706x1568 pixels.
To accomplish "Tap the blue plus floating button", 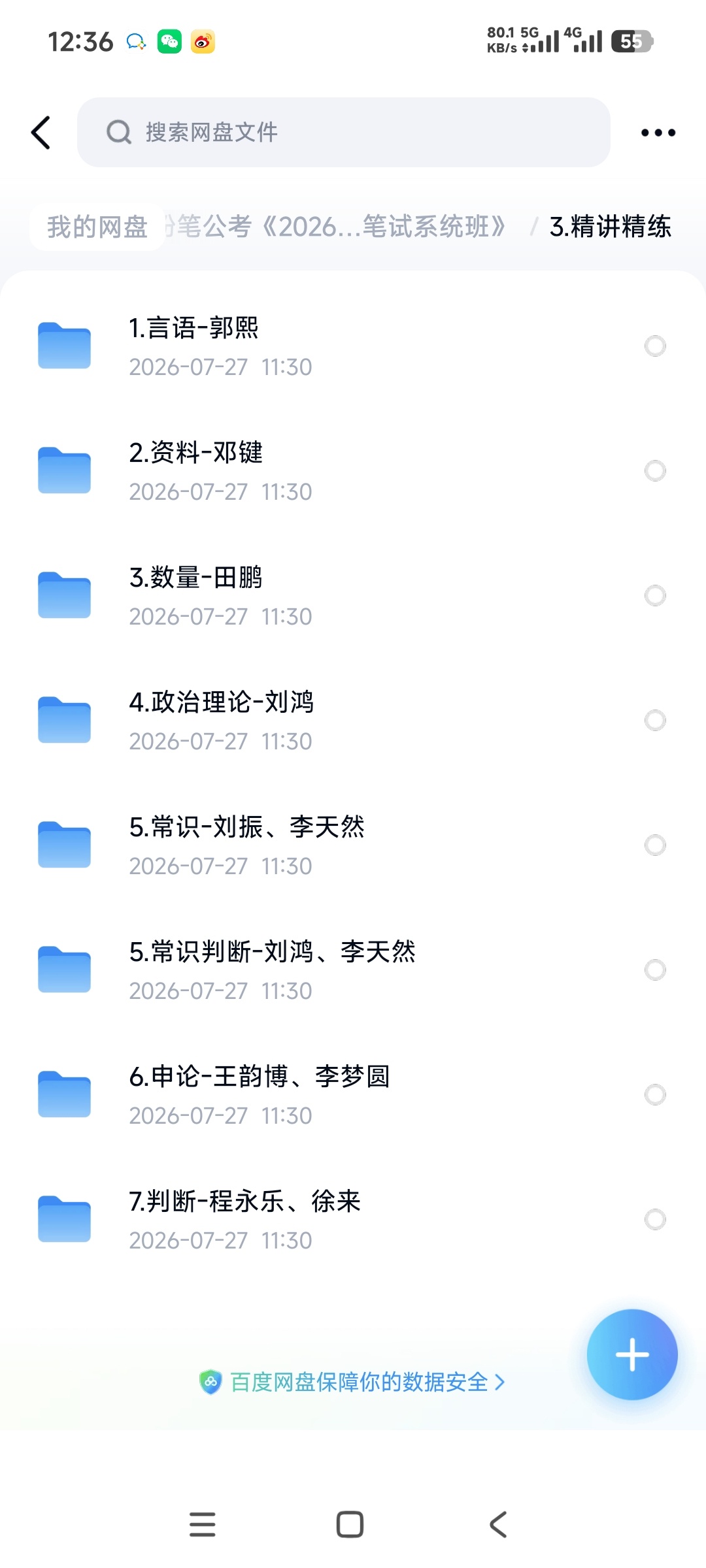I will pyautogui.click(x=632, y=1354).
